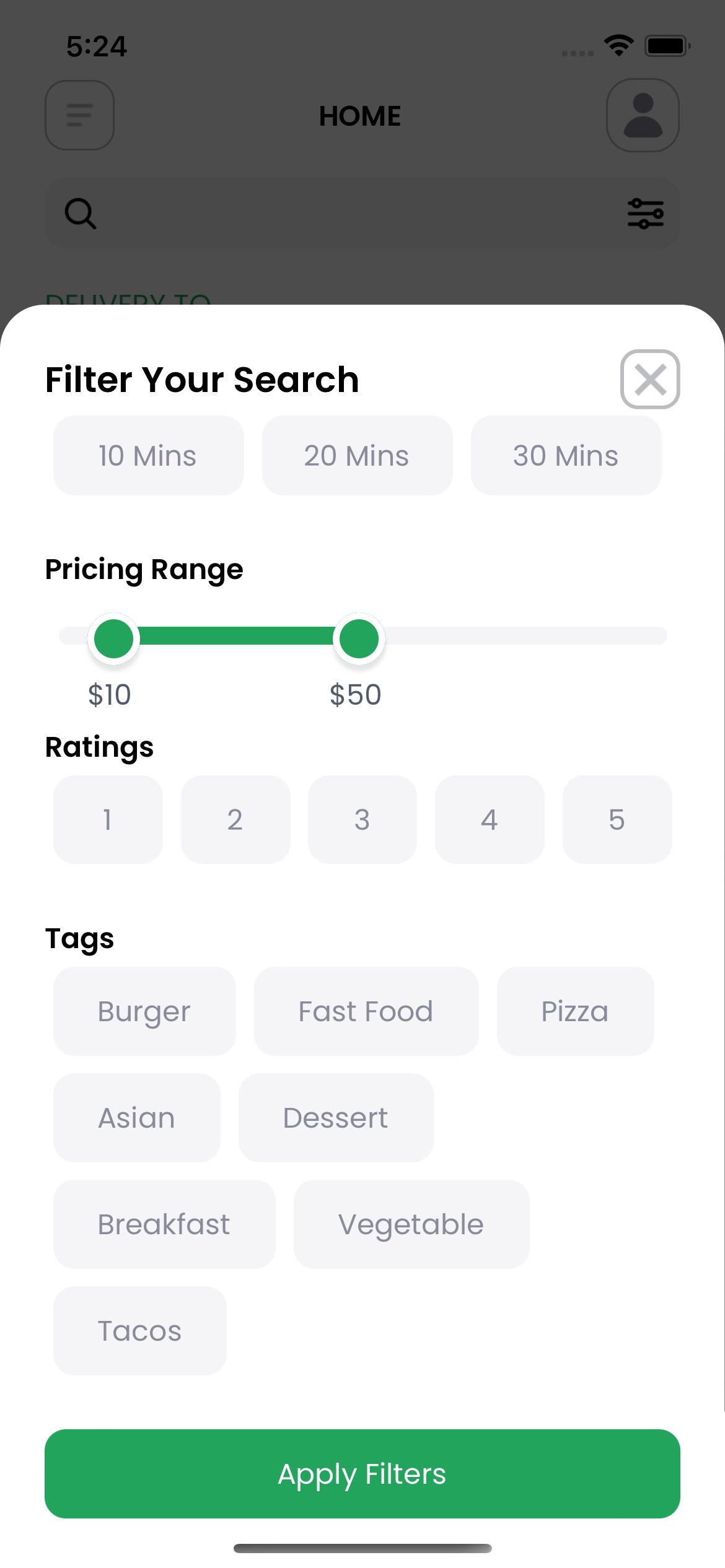Choose the Breakfast tag
This screenshot has width=725, height=1568.
pyautogui.click(x=164, y=1224)
